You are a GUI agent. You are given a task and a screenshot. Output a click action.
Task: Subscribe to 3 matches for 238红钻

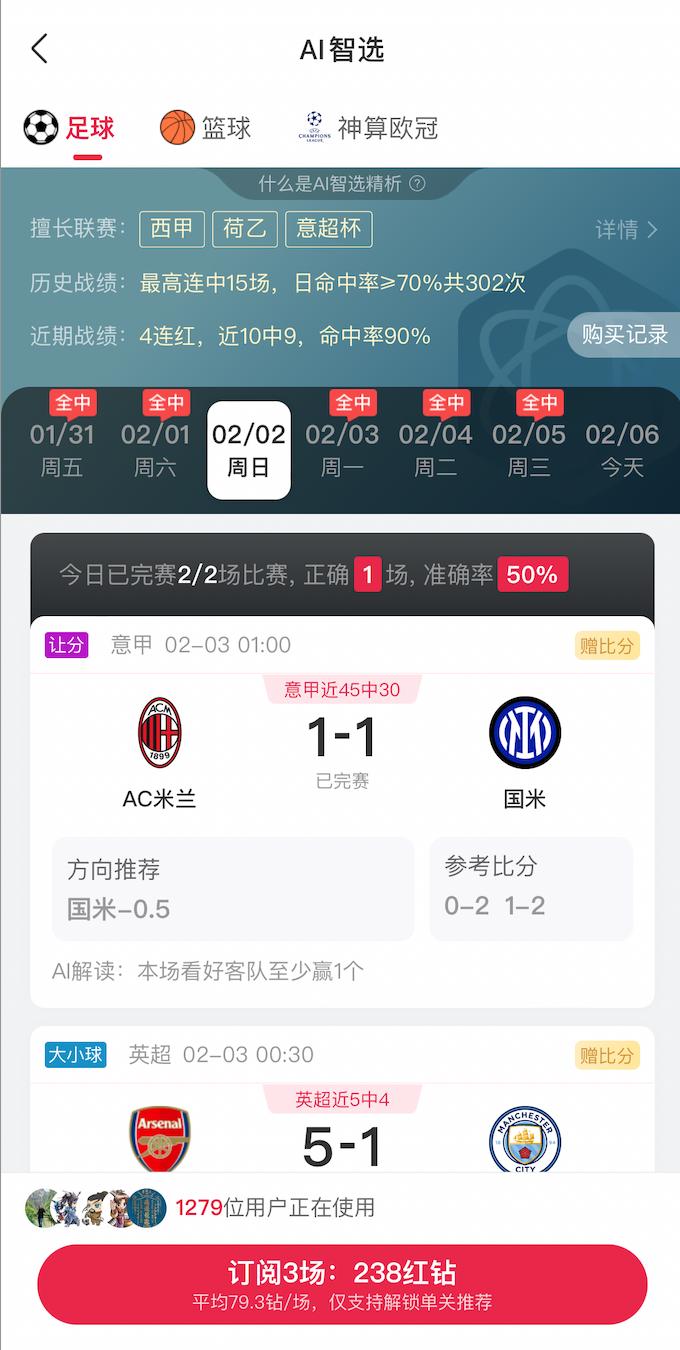tap(342, 1284)
